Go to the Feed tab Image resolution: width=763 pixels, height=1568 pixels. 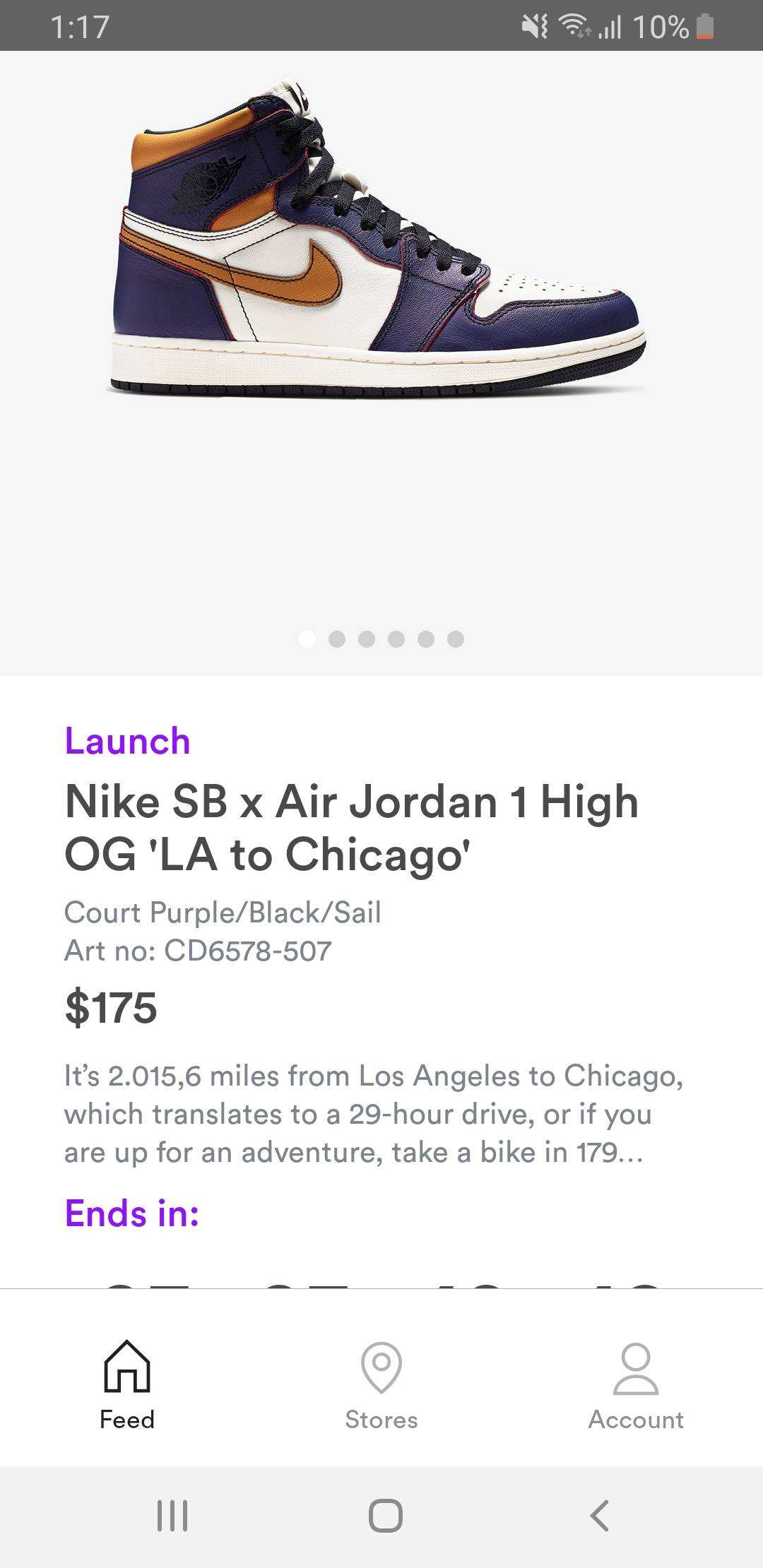pos(127,1386)
